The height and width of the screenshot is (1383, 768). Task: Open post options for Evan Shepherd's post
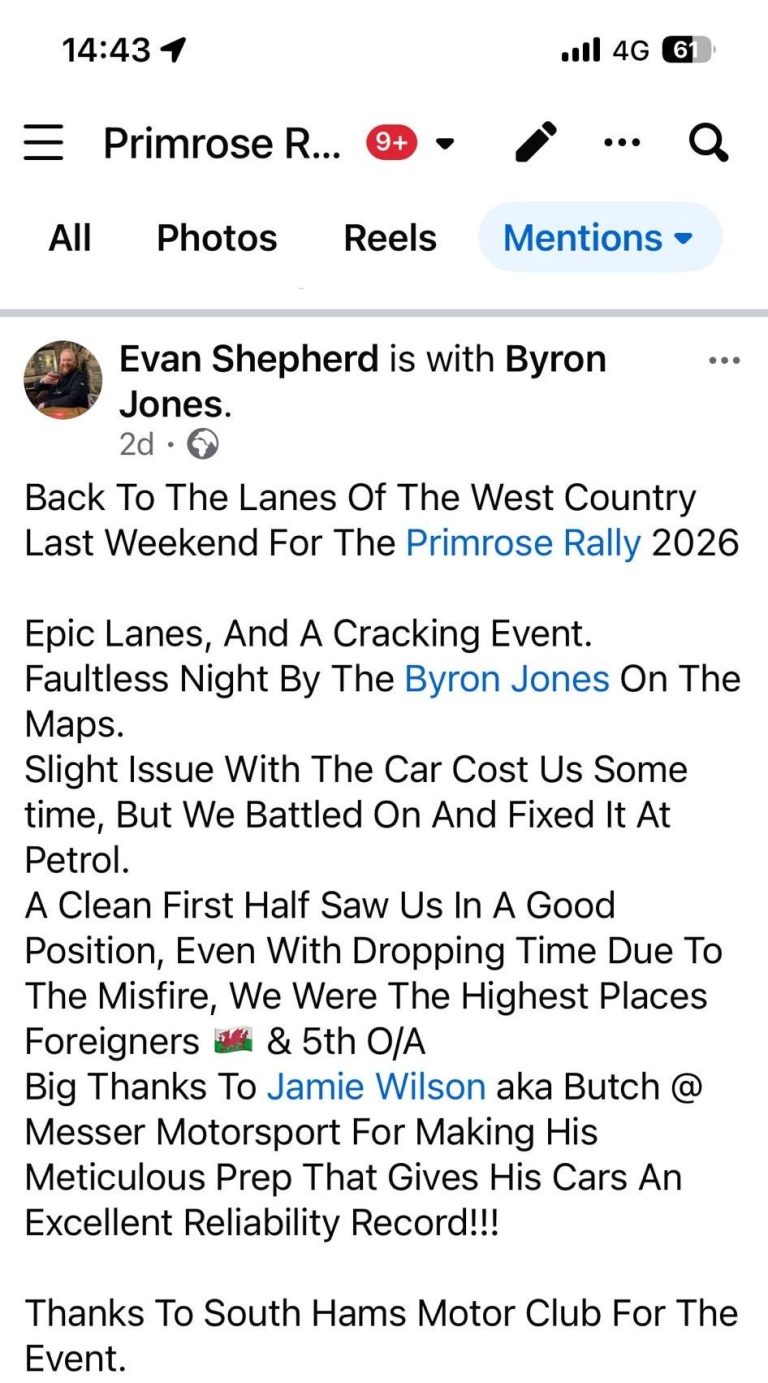coord(723,360)
